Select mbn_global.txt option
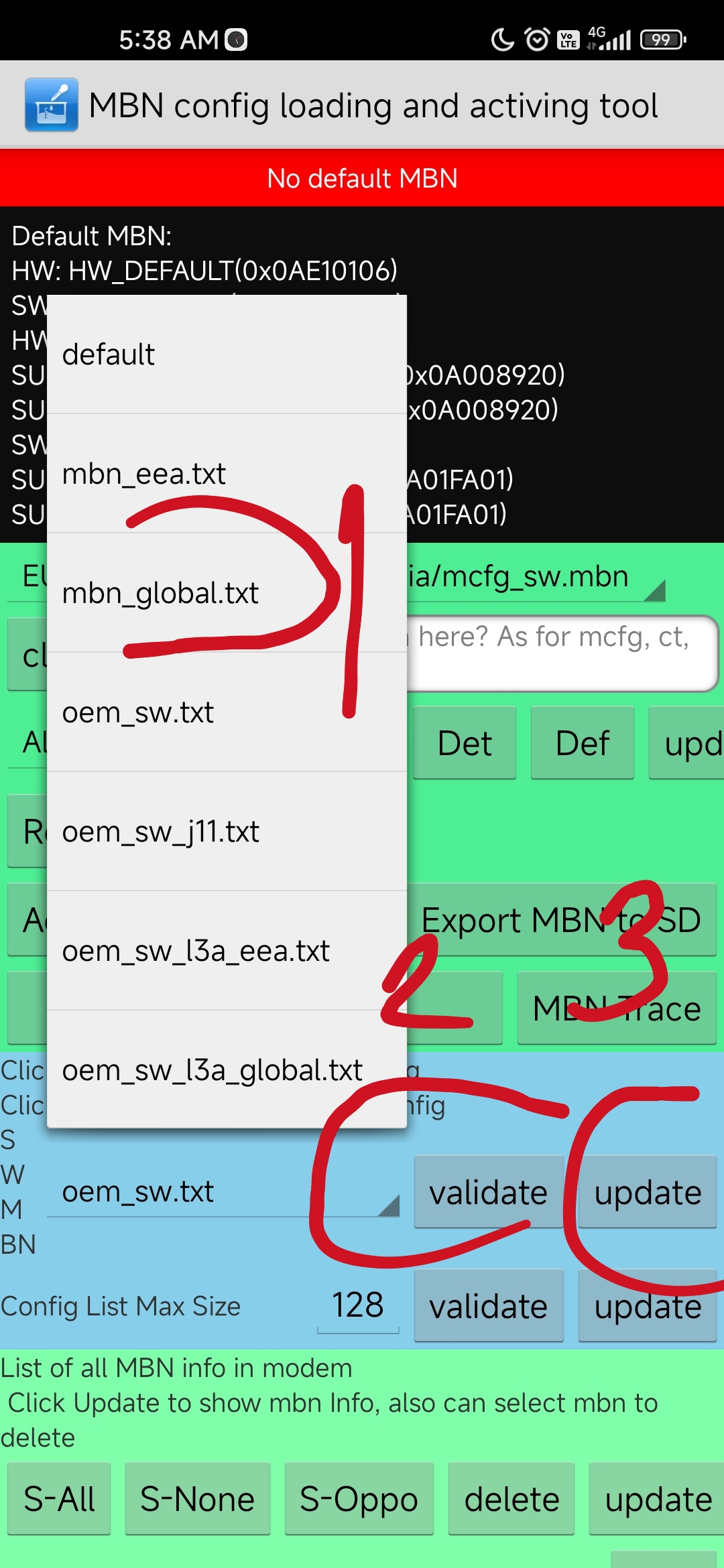The height and width of the screenshot is (1568, 724). coord(227,592)
